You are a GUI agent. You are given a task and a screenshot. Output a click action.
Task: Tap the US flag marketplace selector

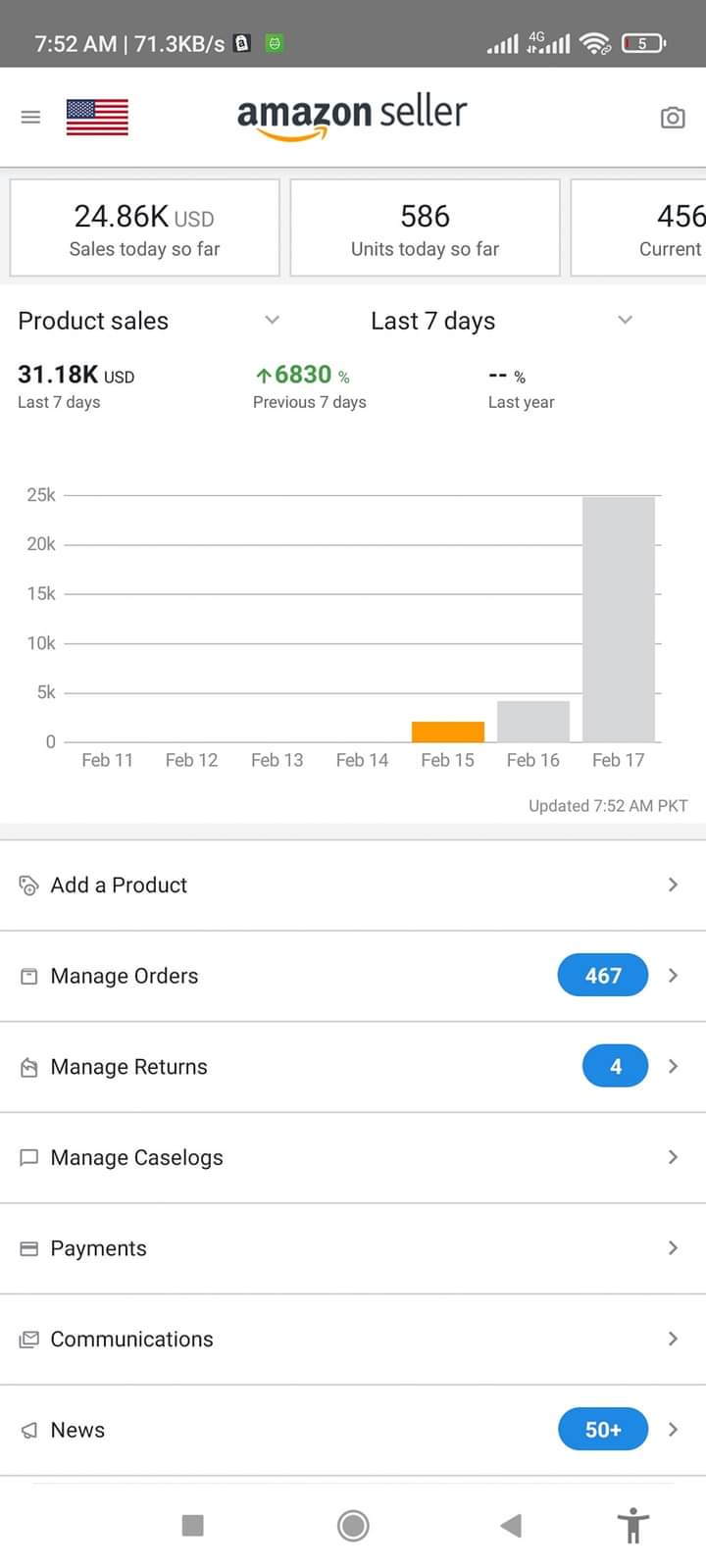click(x=97, y=118)
